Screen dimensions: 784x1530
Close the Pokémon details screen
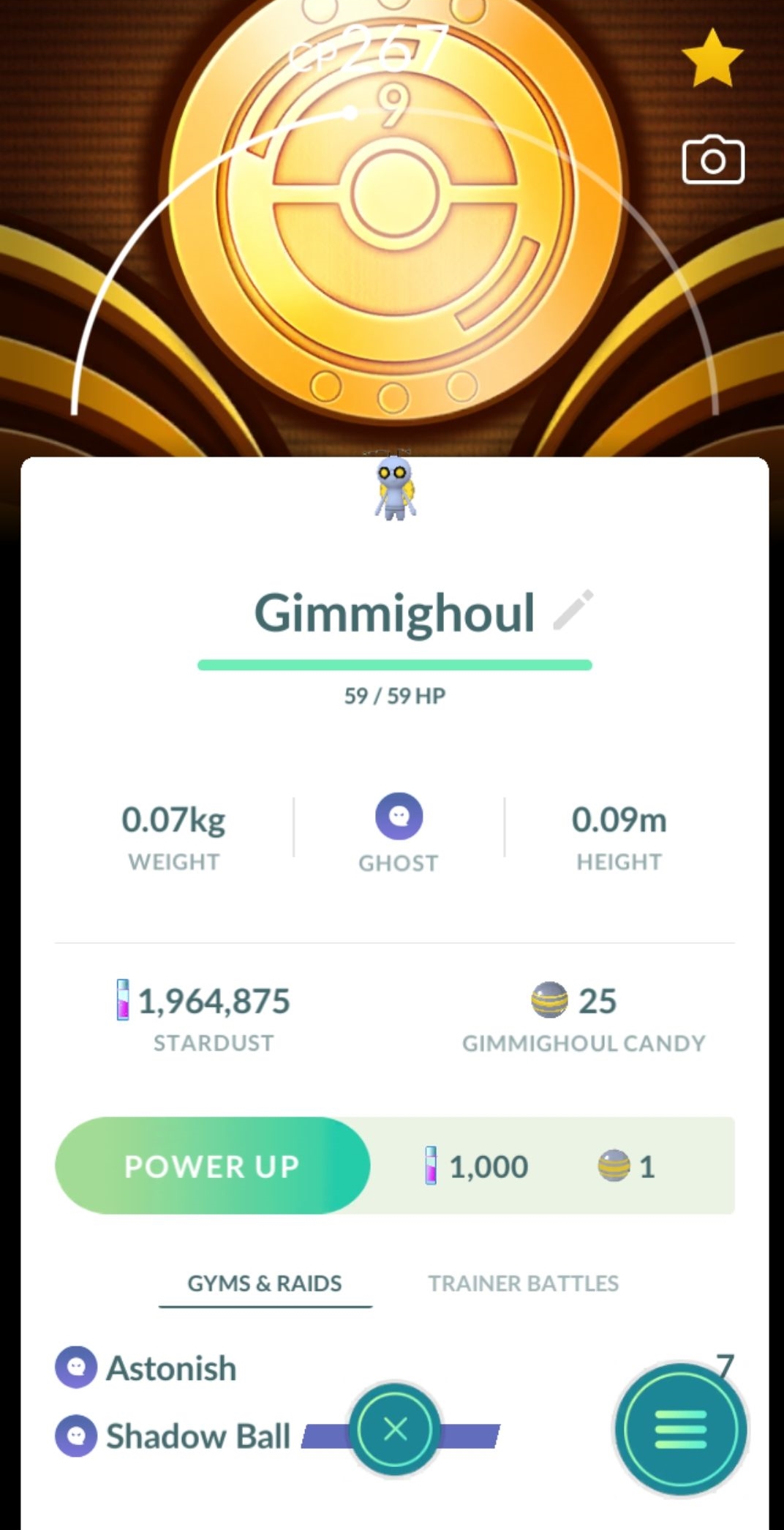tap(395, 1428)
